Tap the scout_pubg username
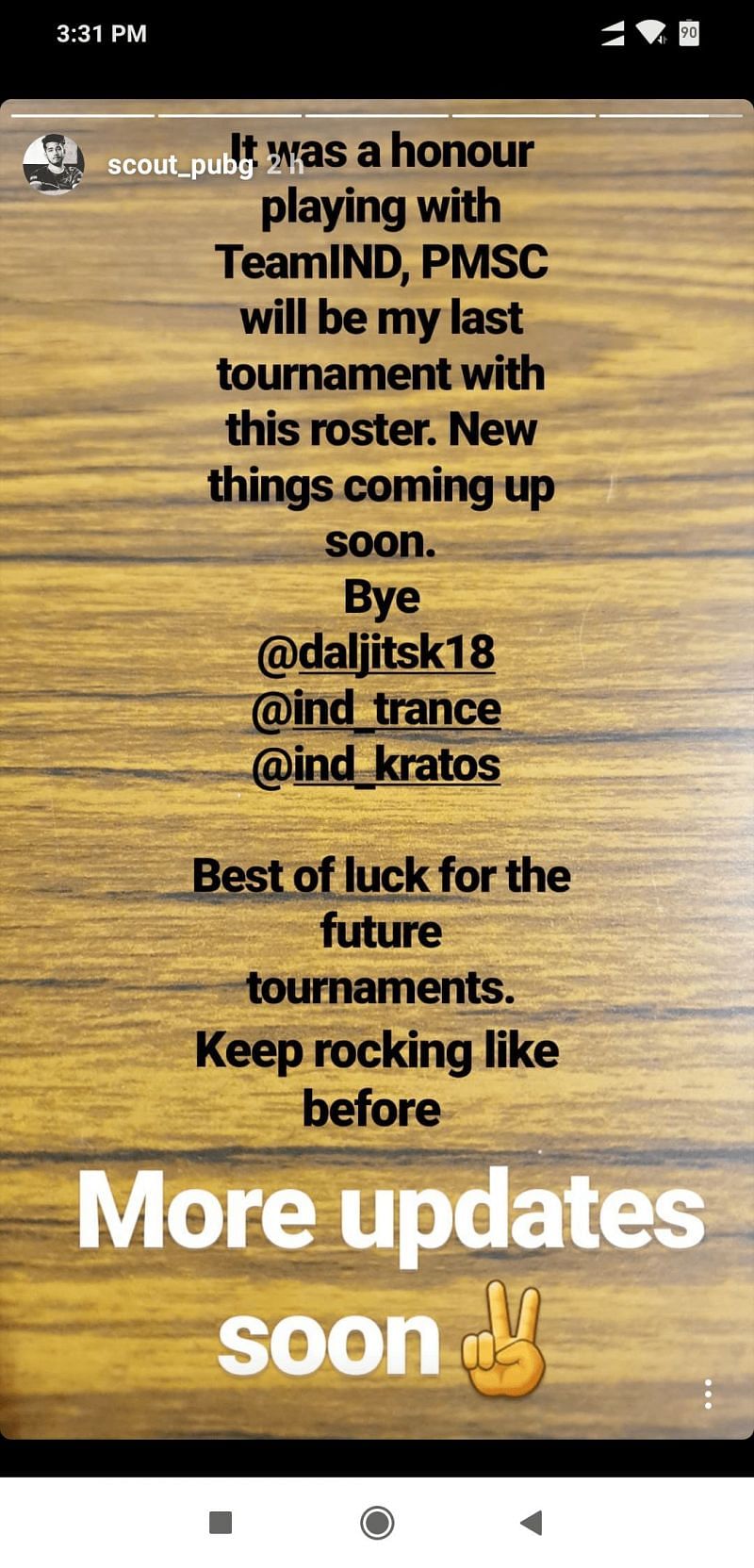Image resolution: width=754 pixels, height=1568 pixels. [179, 165]
